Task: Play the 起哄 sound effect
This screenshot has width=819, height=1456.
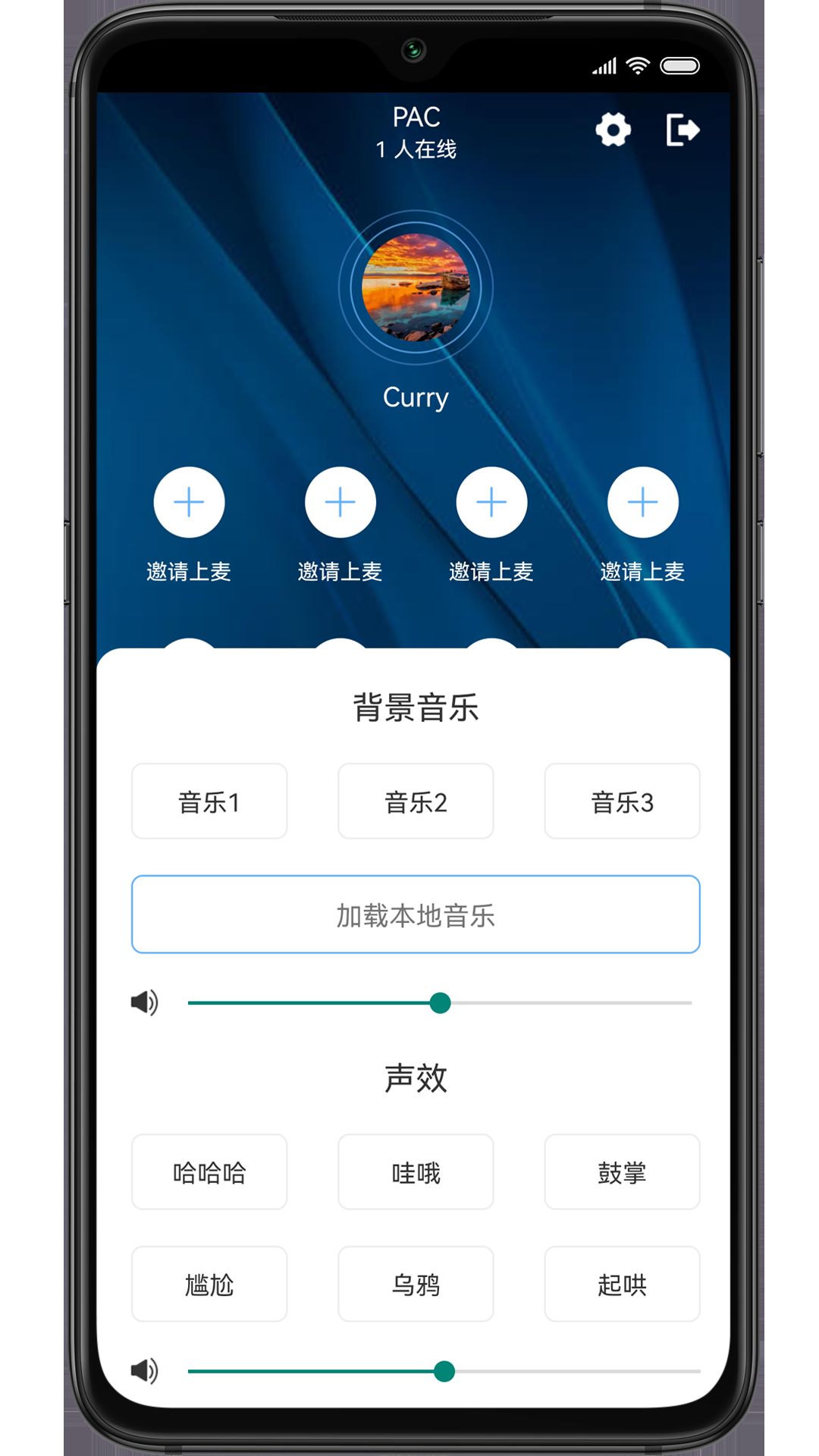Action: pyautogui.click(x=622, y=1285)
